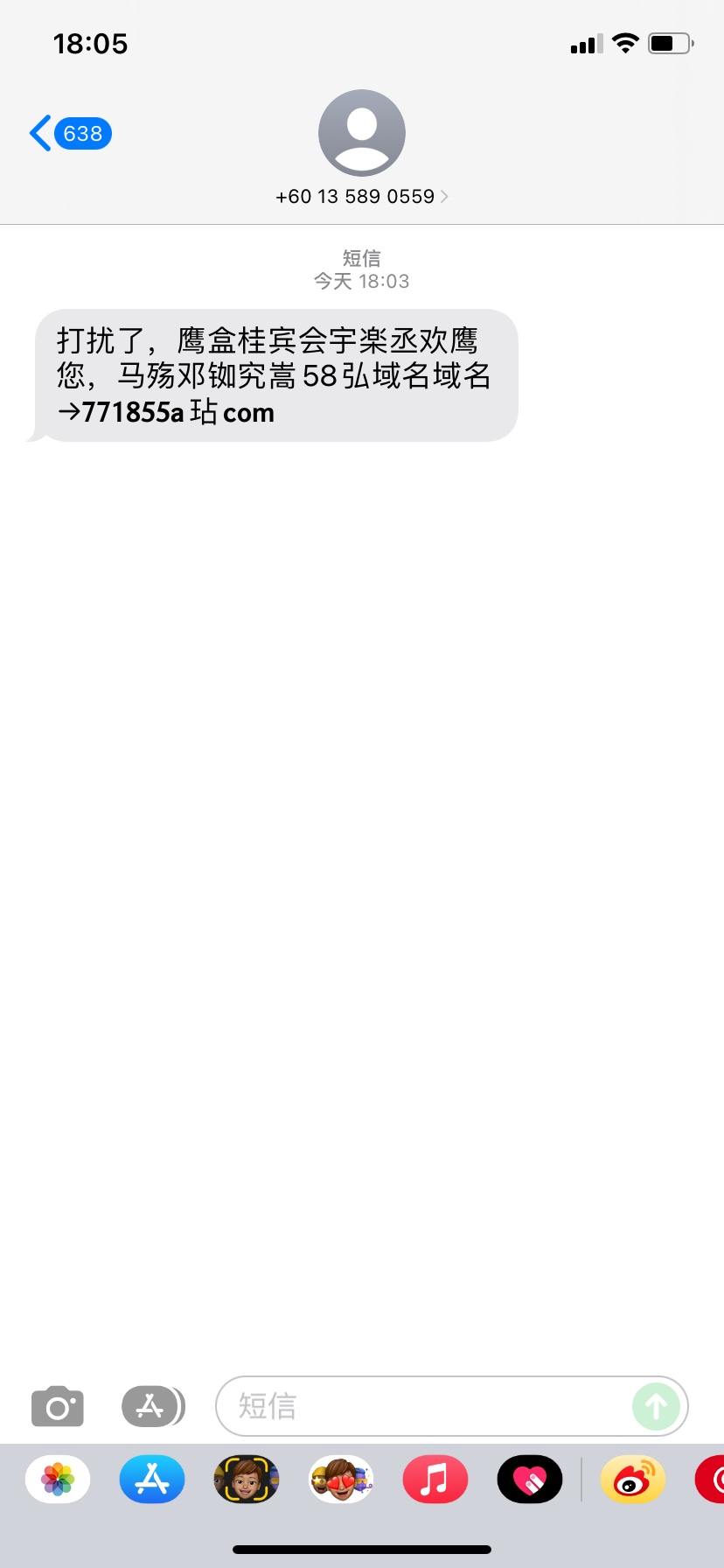Go back to the message list
This screenshot has height=1568, width=724.
tap(70, 134)
